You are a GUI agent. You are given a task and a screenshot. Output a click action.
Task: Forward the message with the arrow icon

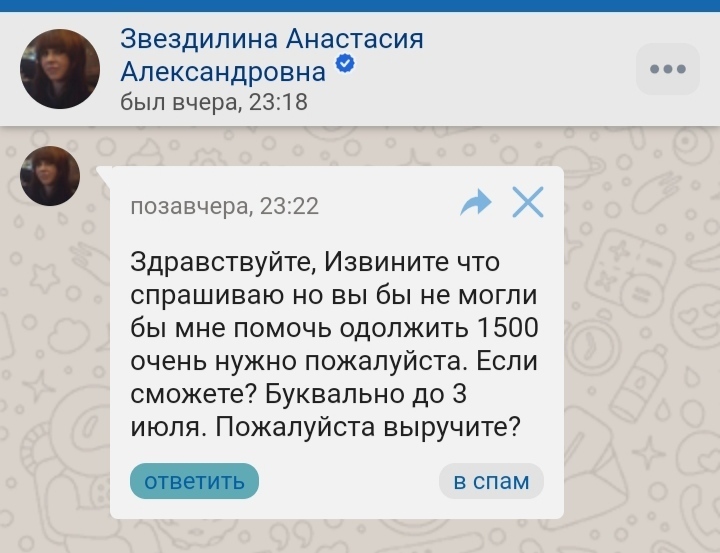point(476,204)
